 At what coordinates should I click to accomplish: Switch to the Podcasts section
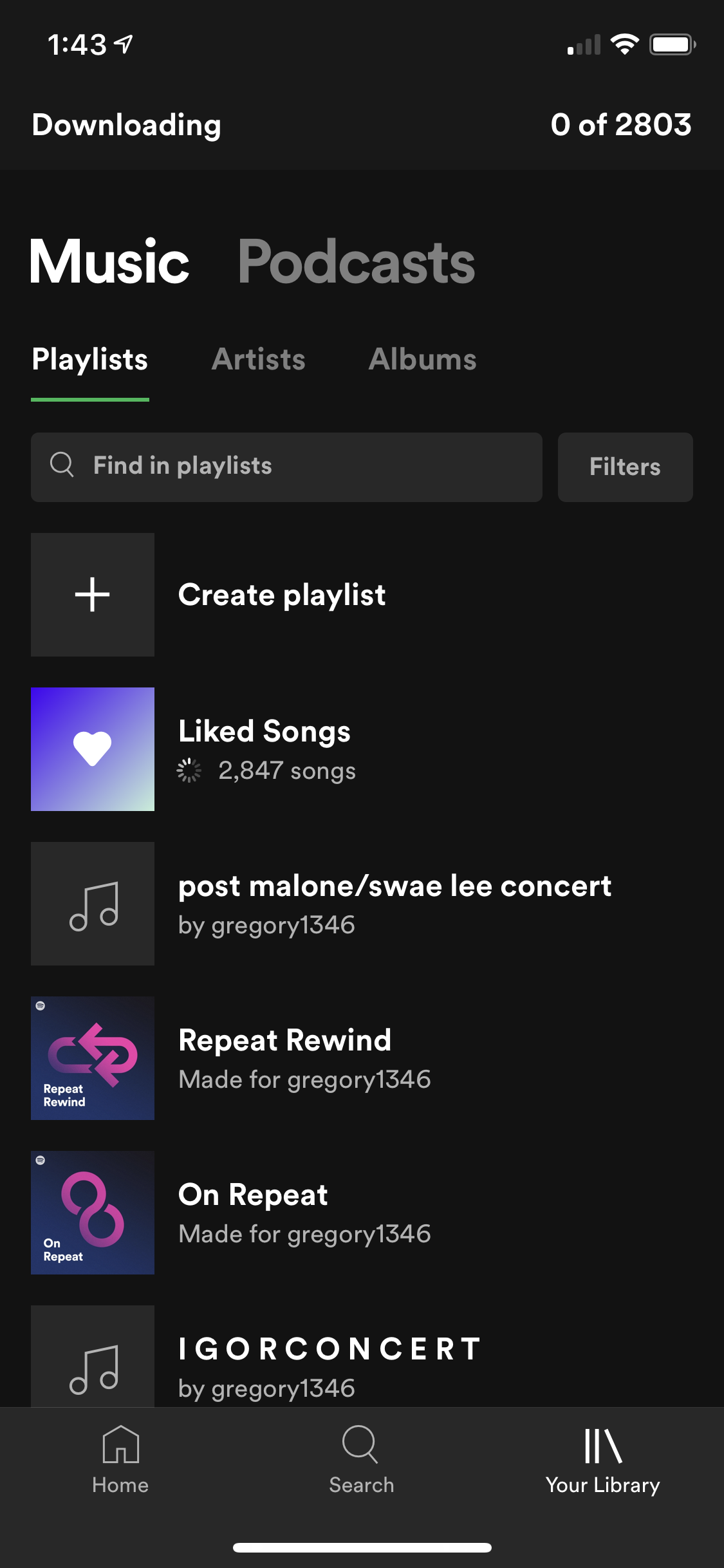(356, 262)
